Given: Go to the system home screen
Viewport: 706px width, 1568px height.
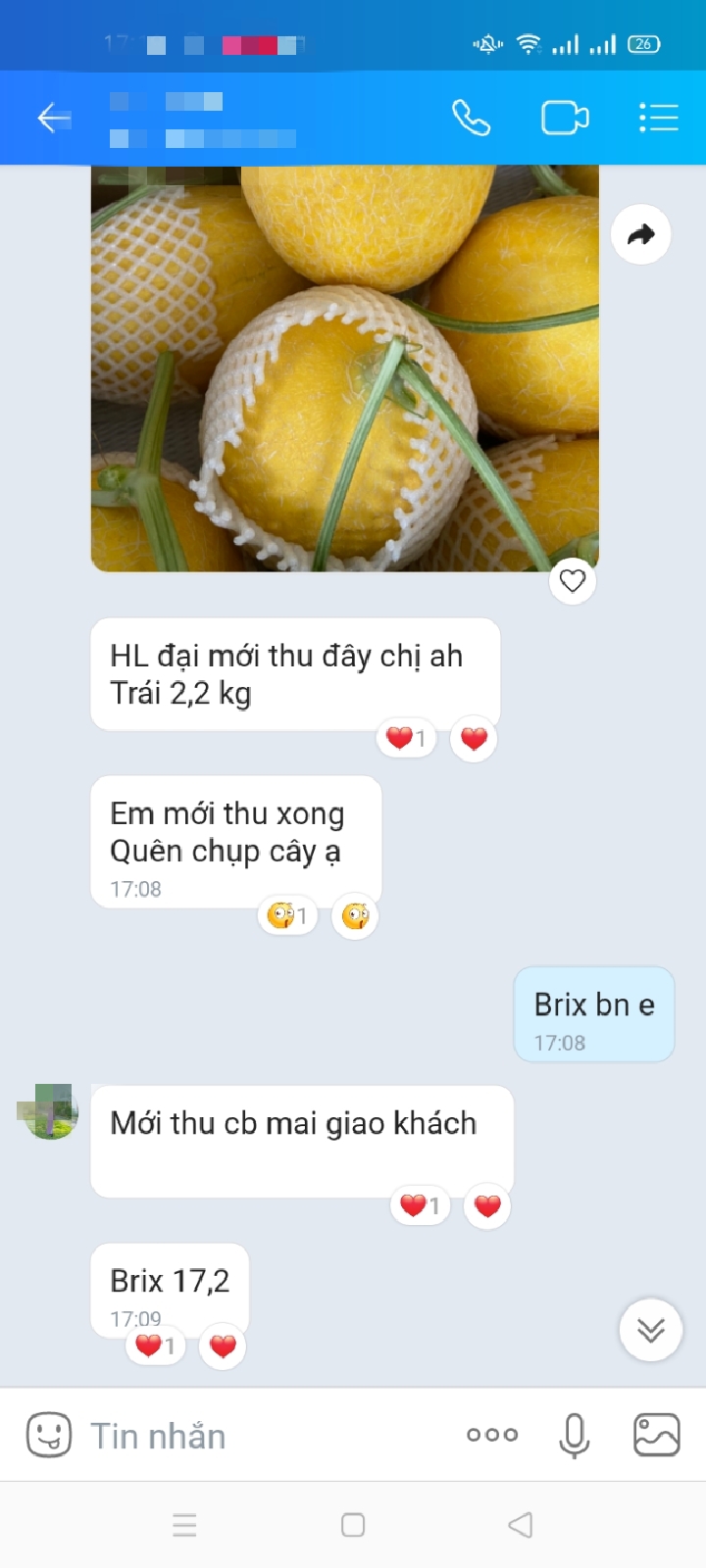Looking at the screenshot, I should pos(353,1525).
